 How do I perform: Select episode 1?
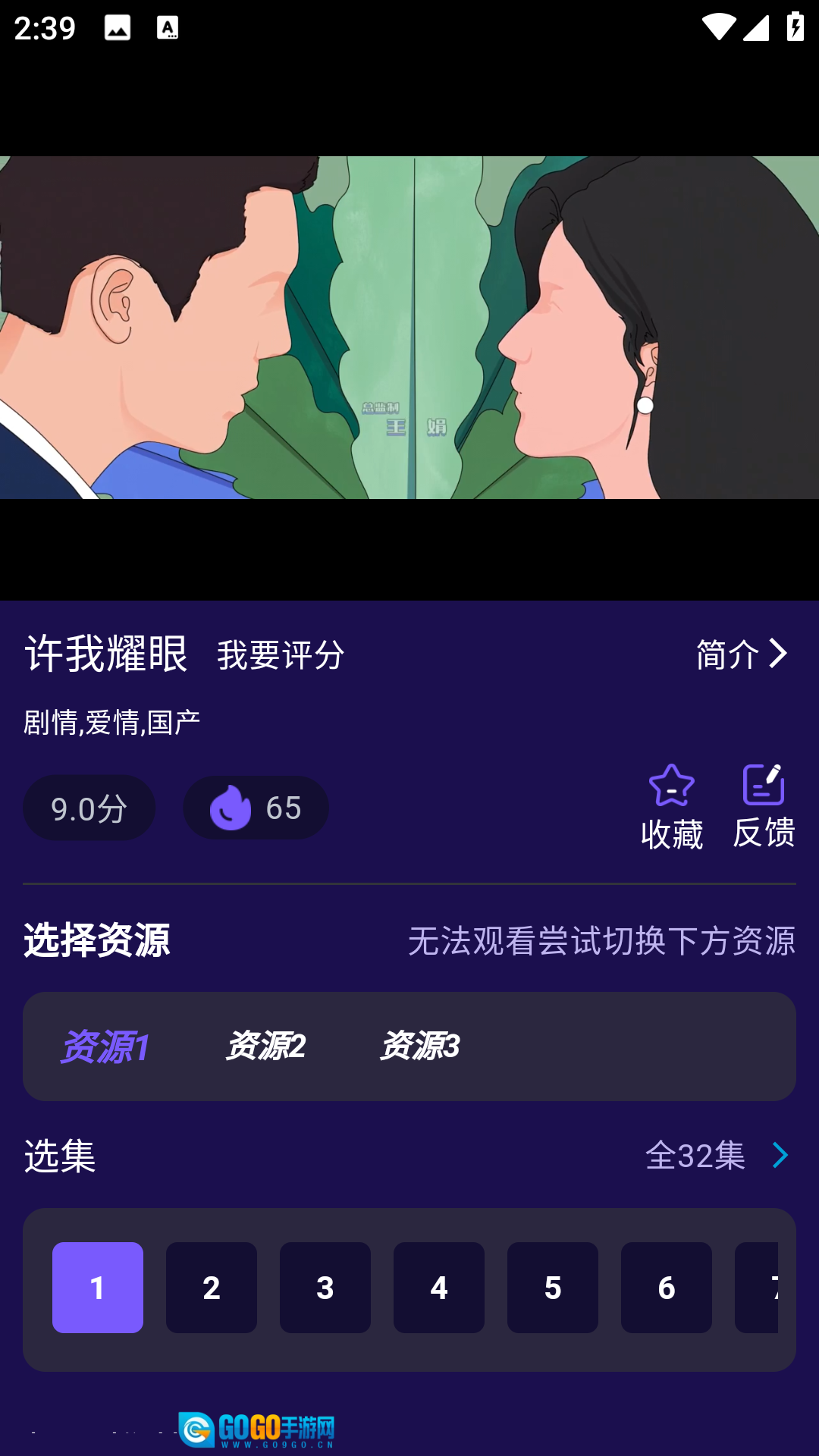(97, 1287)
